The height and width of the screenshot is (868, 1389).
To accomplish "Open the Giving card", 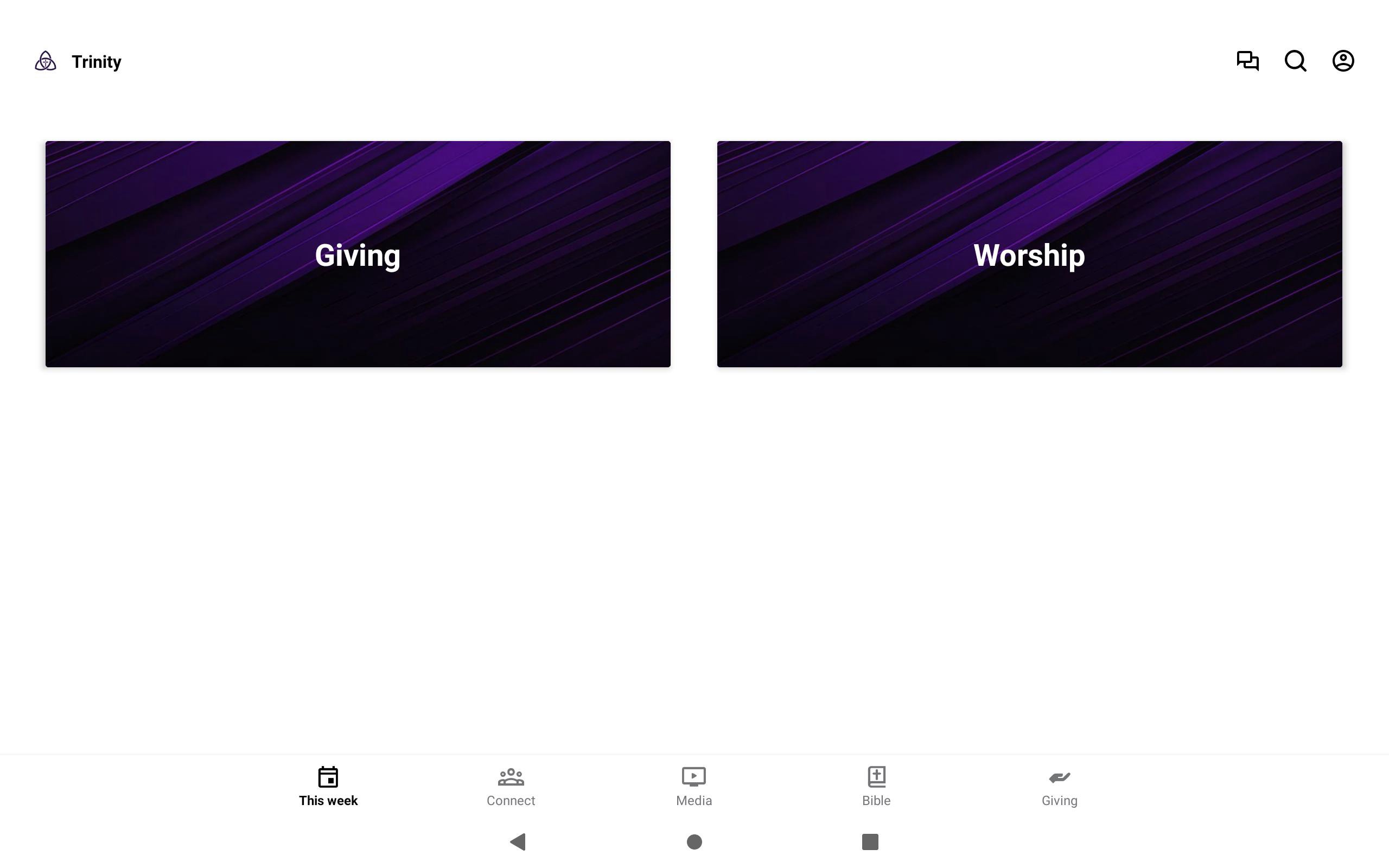I will click(358, 254).
